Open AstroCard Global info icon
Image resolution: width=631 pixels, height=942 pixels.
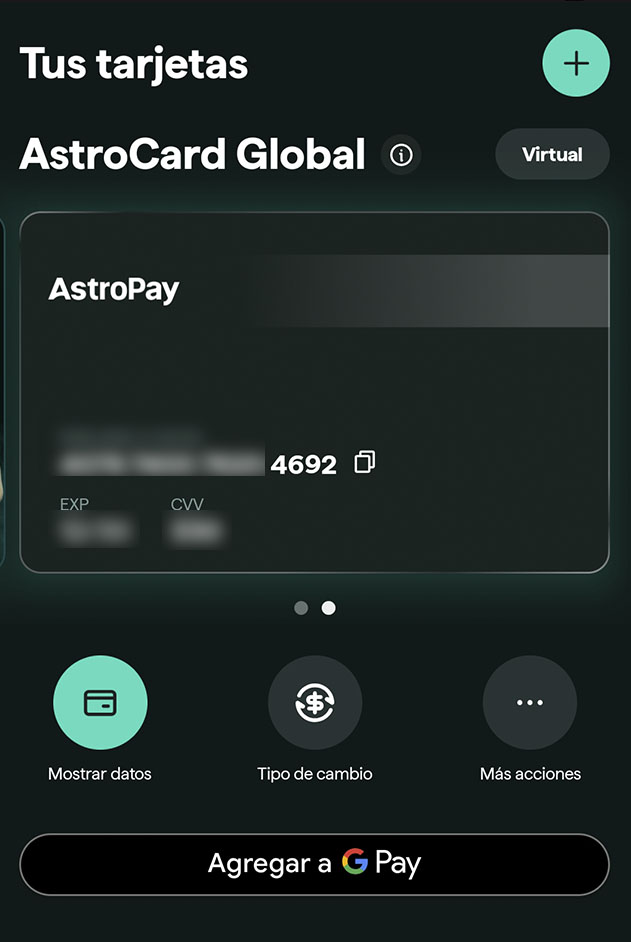pos(401,155)
